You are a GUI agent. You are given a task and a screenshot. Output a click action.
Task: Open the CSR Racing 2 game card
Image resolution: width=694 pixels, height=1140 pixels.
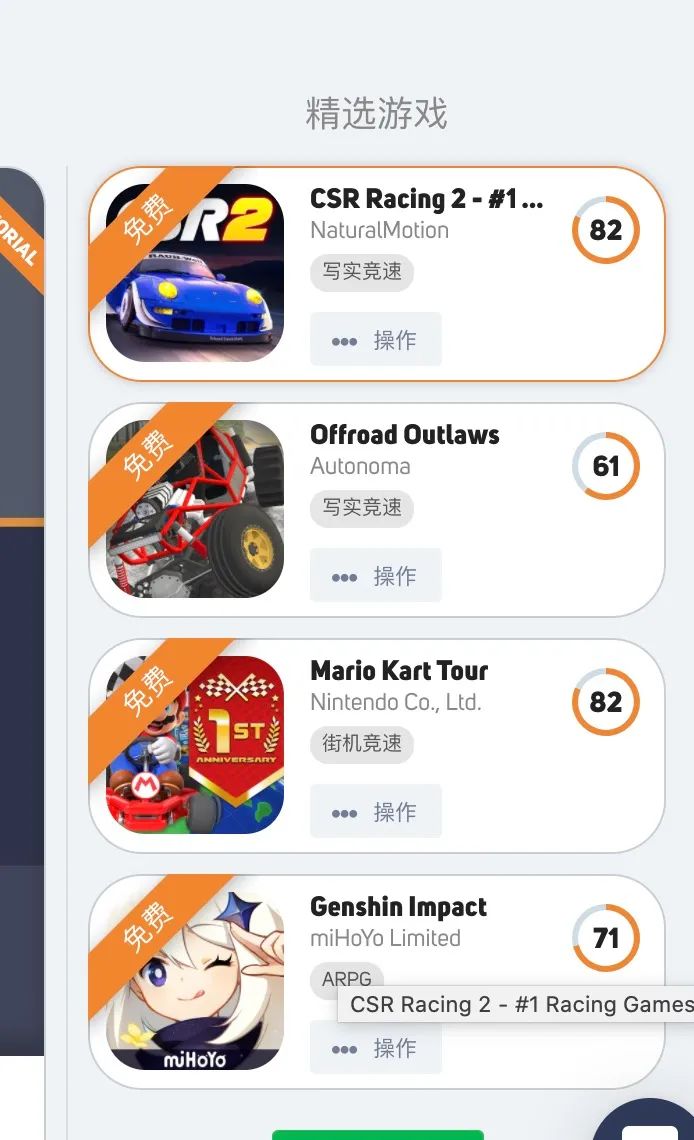point(426,199)
